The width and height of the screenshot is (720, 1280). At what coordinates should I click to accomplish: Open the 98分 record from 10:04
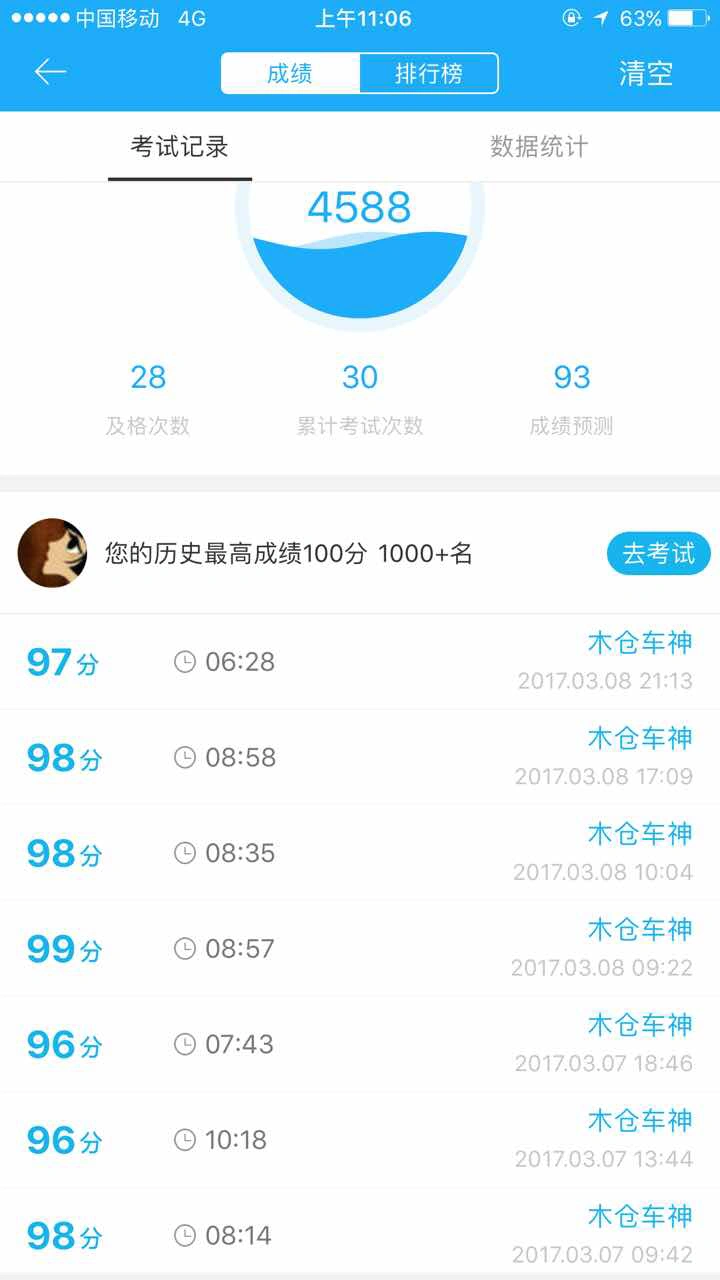pos(360,853)
